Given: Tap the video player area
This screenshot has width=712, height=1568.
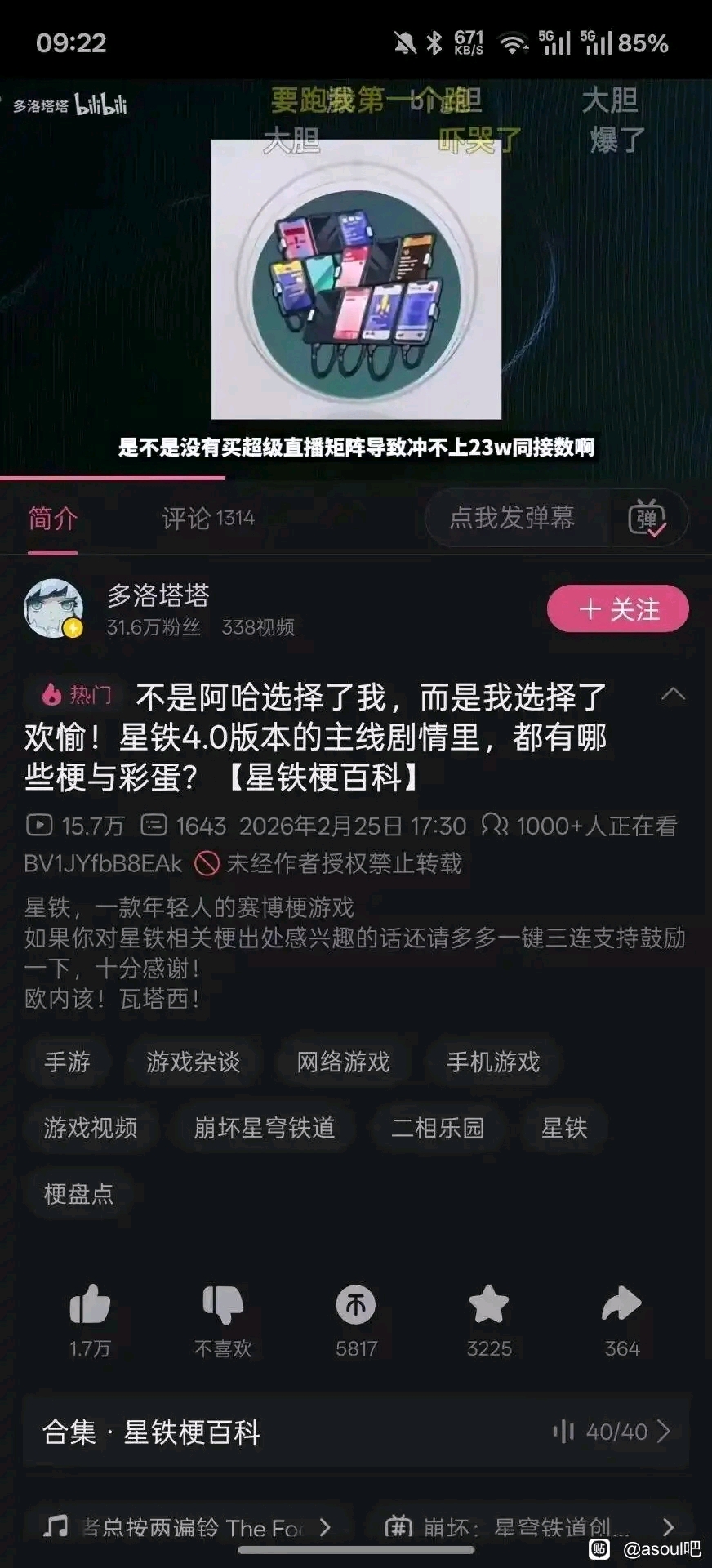Looking at the screenshot, I should pos(356,278).
